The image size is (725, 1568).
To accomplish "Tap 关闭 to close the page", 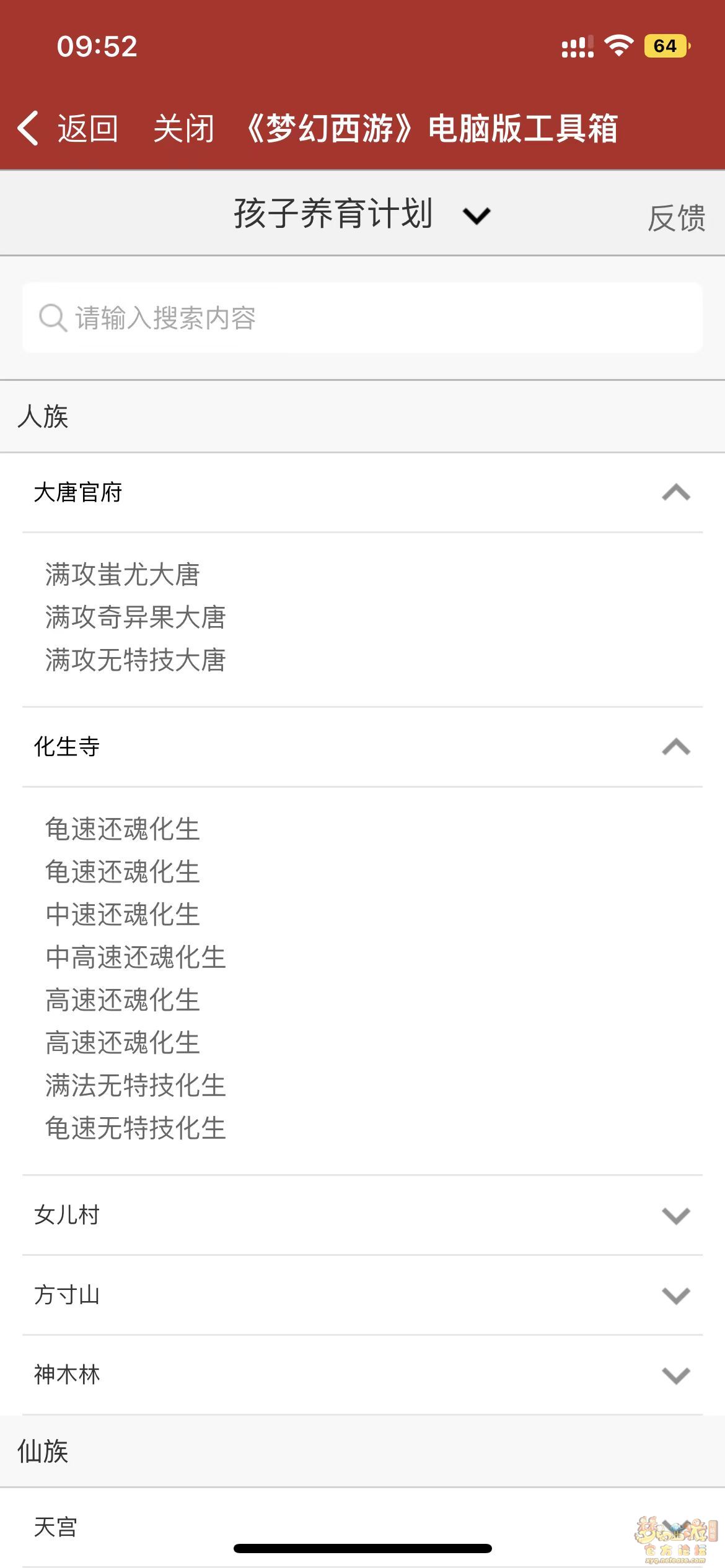I will tap(184, 129).
